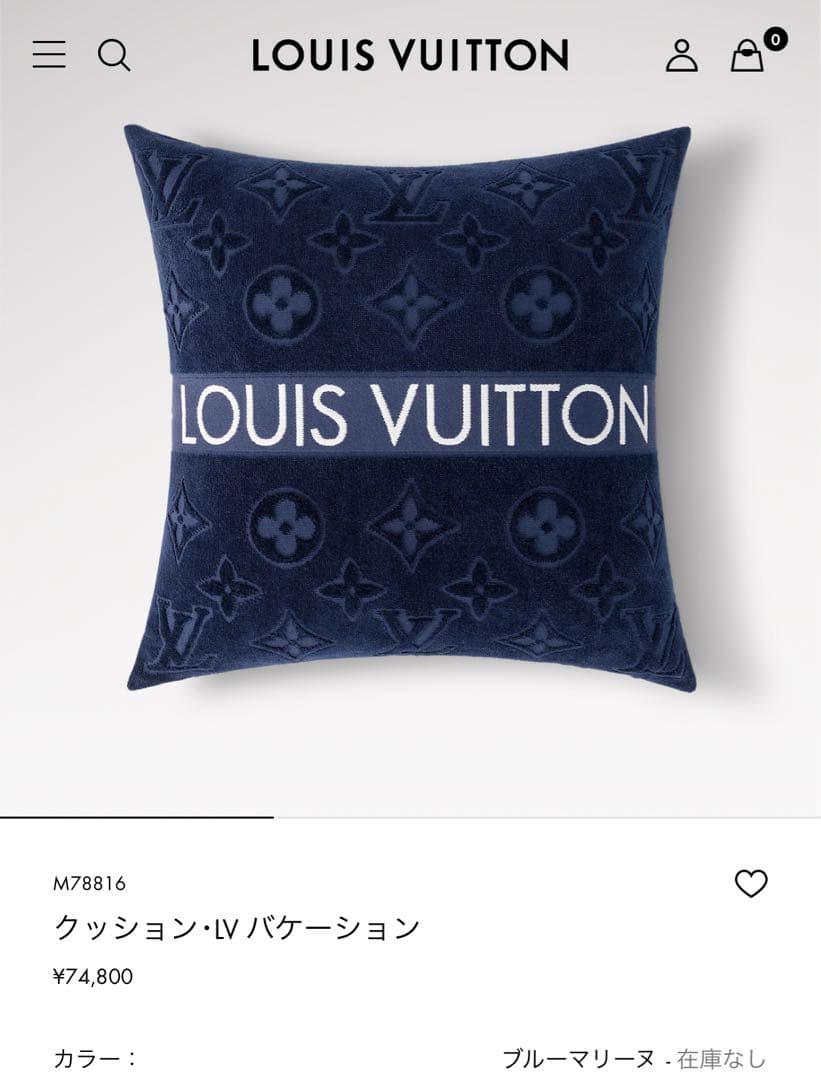821x1080 pixels.
Task: Open your account via the profile icon
Action: [684, 56]
